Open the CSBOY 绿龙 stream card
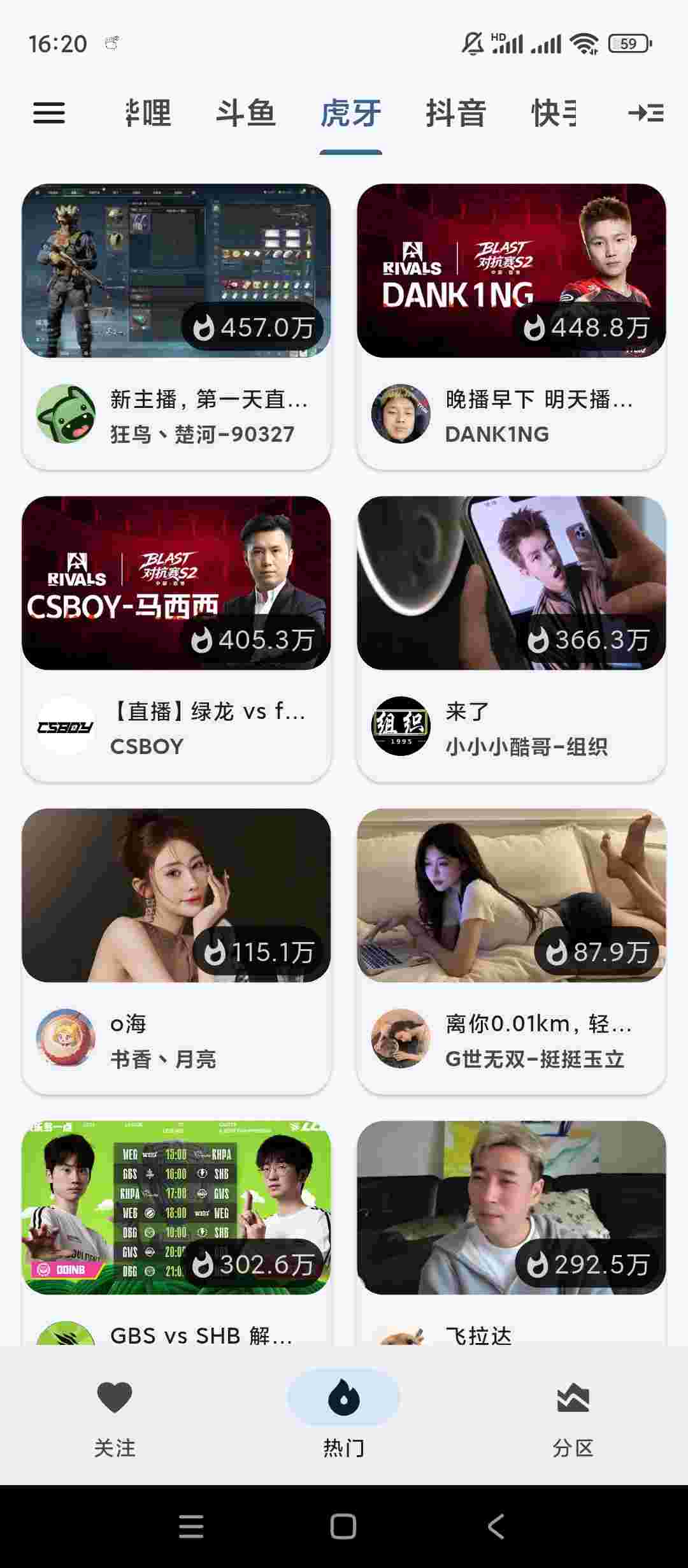This screenshot has height=1568, width=688. coord(176,639)
